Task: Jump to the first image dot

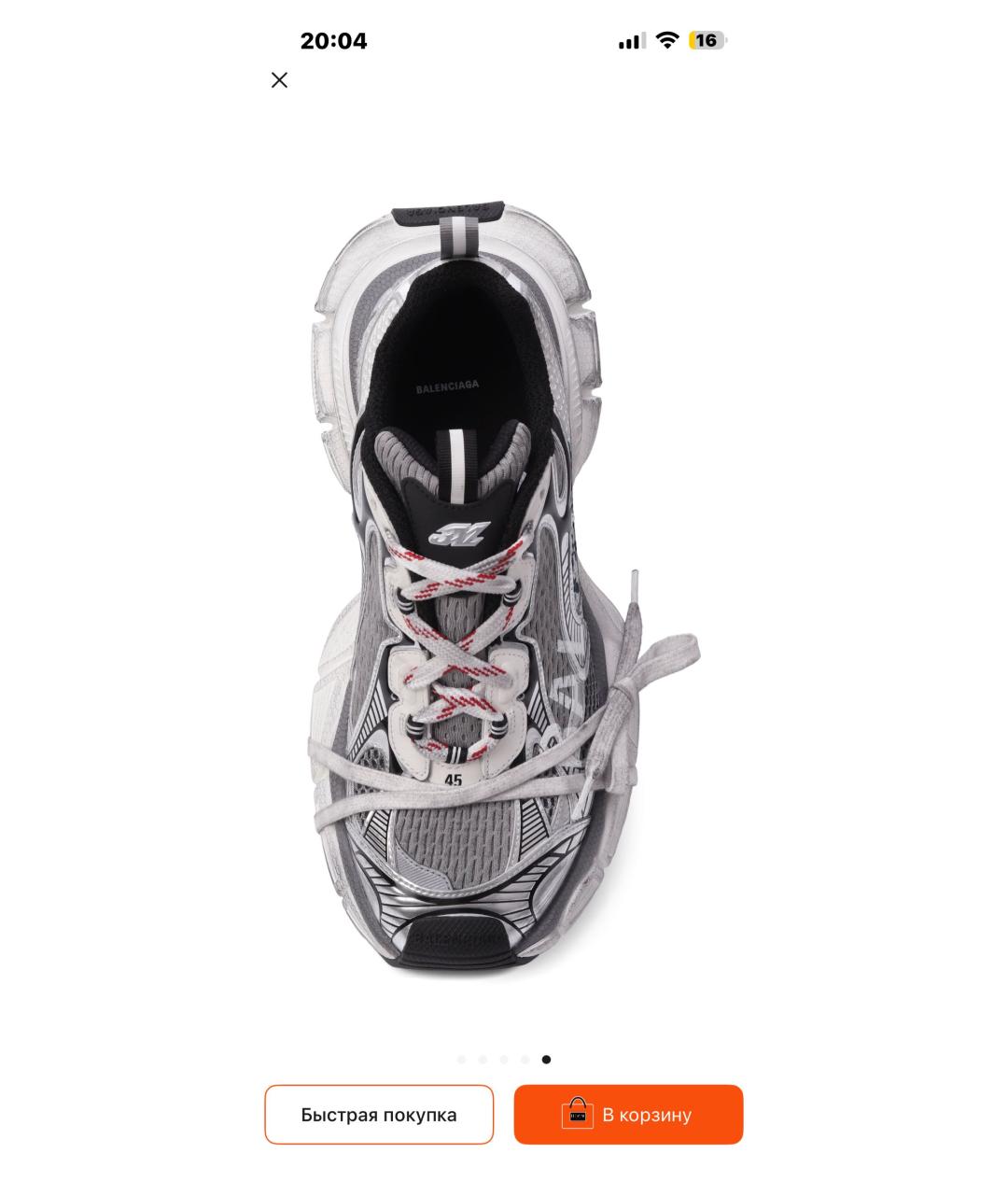Action: coord(461,1060)
